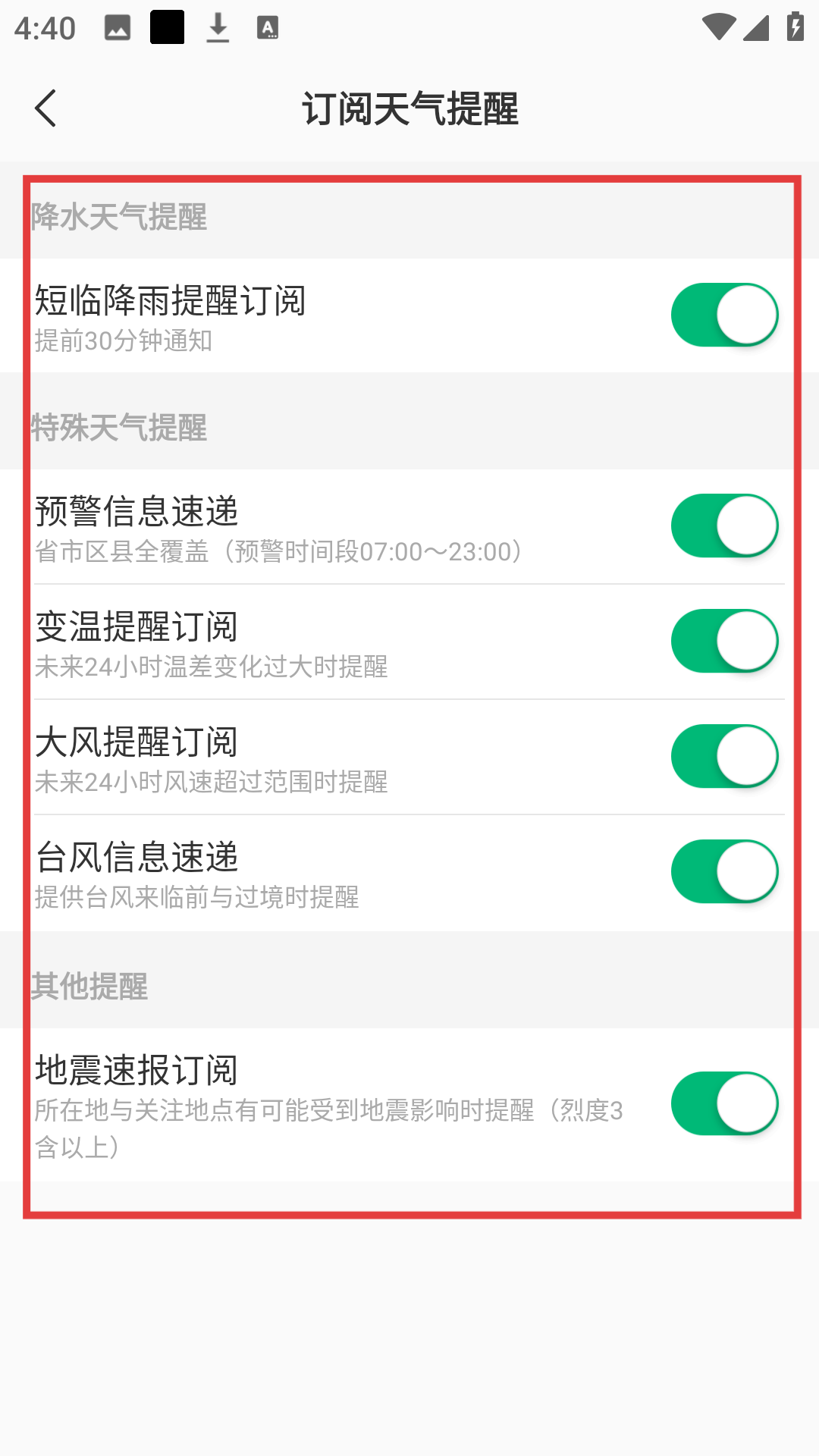
Task: Disable 地震速报订阅 alerts
Action: (724, 1103)
